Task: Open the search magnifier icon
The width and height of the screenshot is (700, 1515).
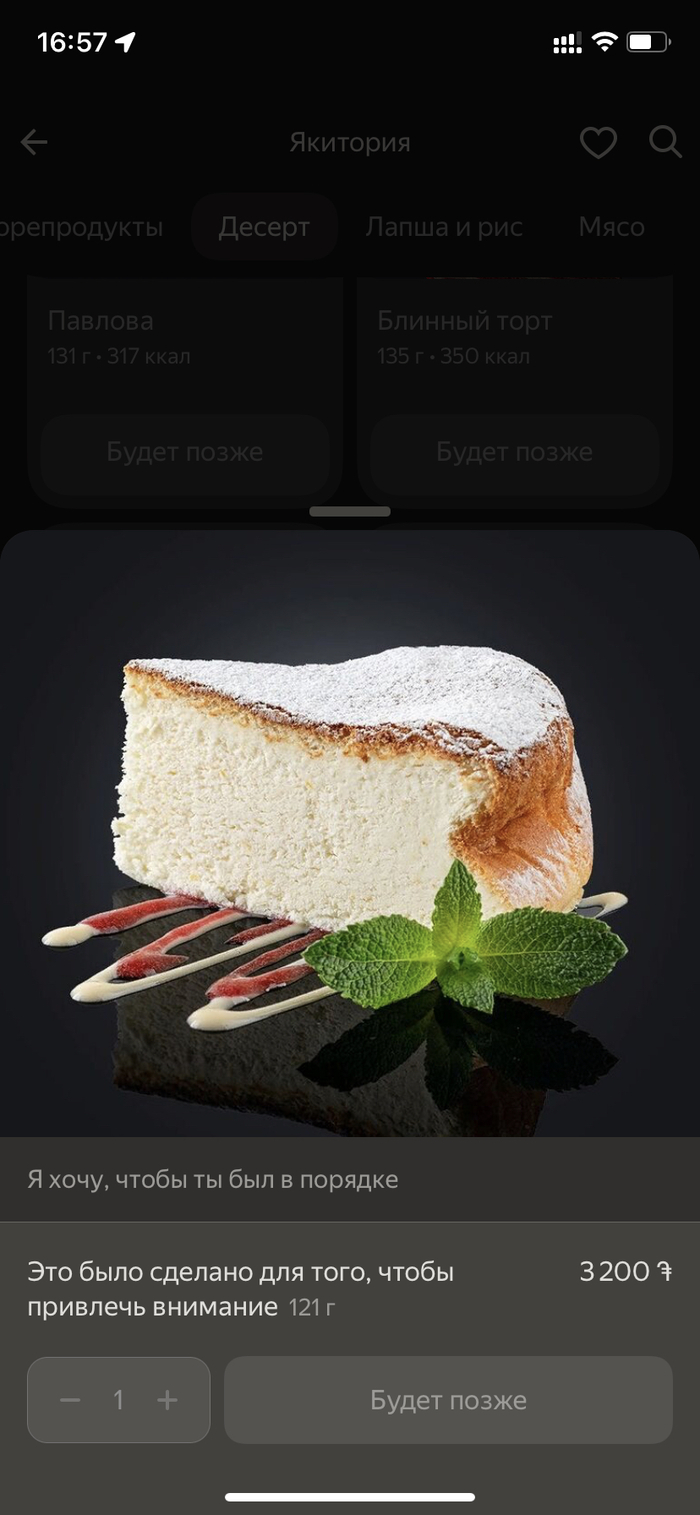Action: pyautogui.click(x=665, y=142)
